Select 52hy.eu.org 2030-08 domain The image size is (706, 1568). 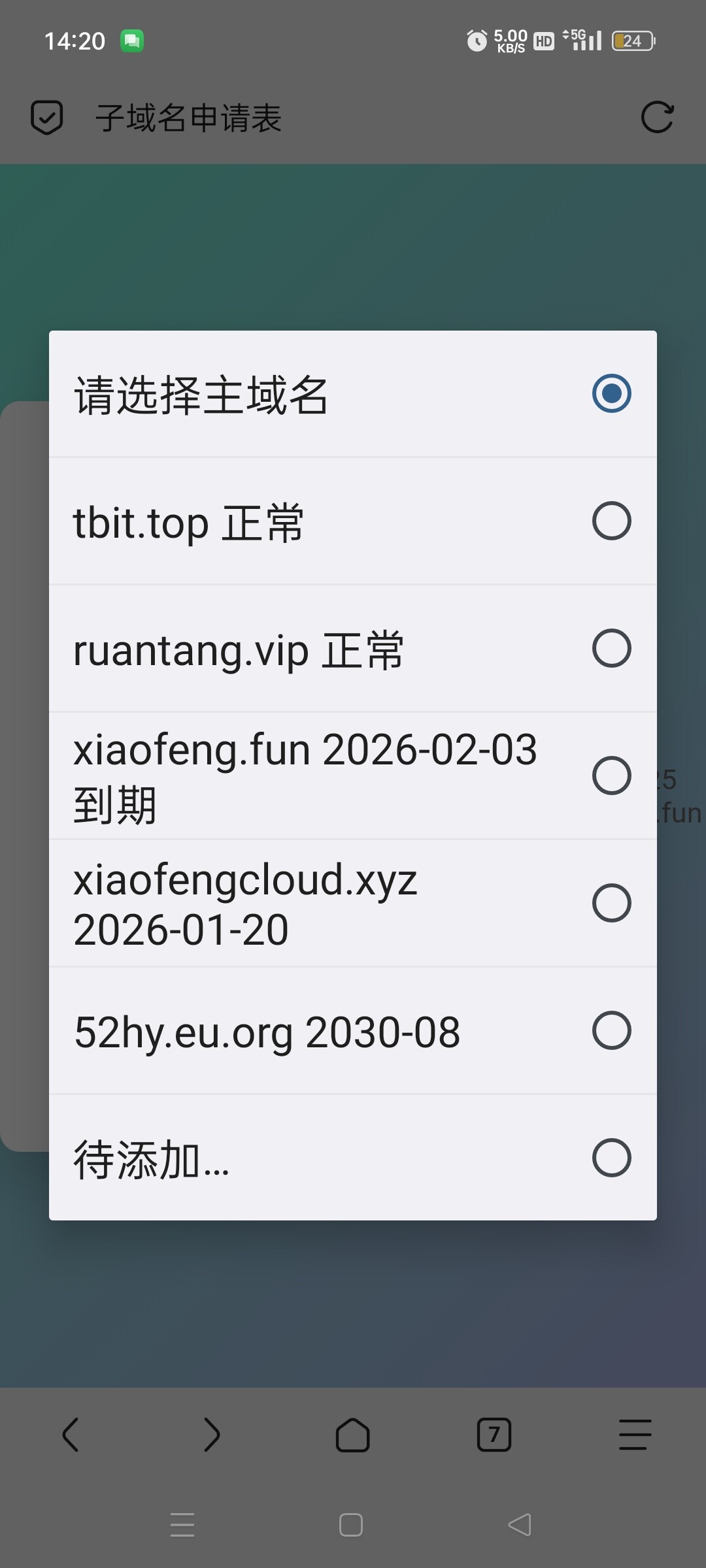353,1030
